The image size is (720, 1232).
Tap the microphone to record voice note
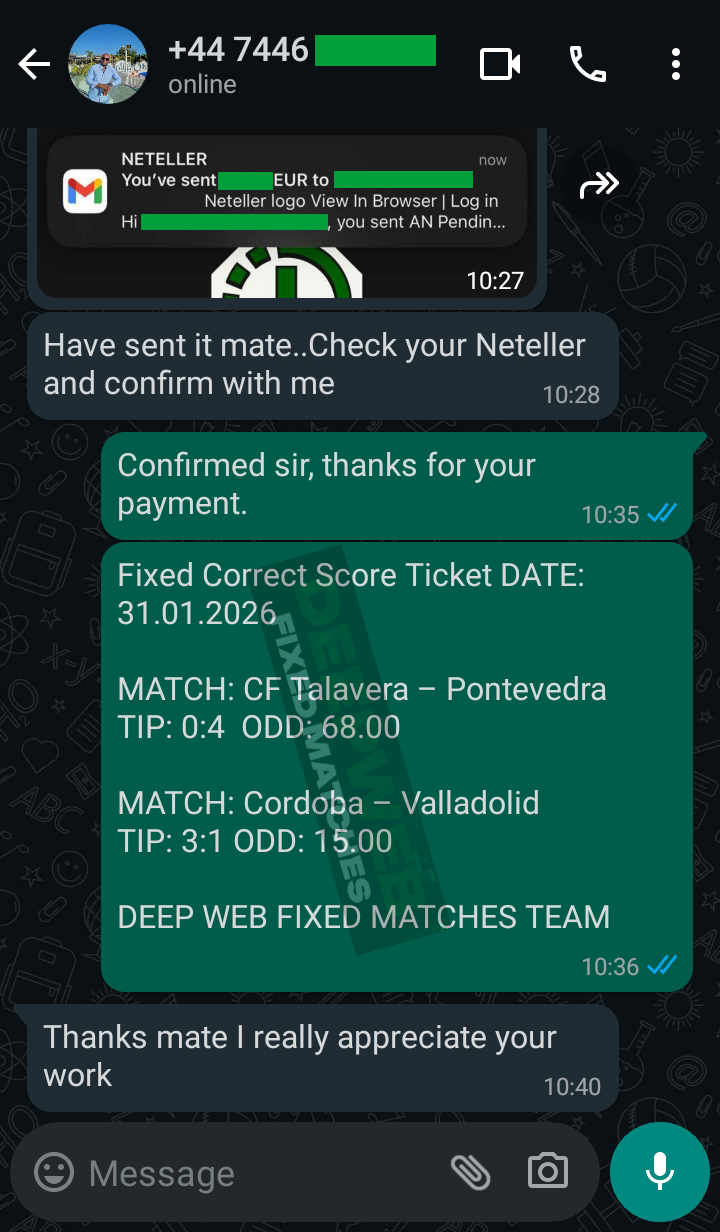point(659,1171)
